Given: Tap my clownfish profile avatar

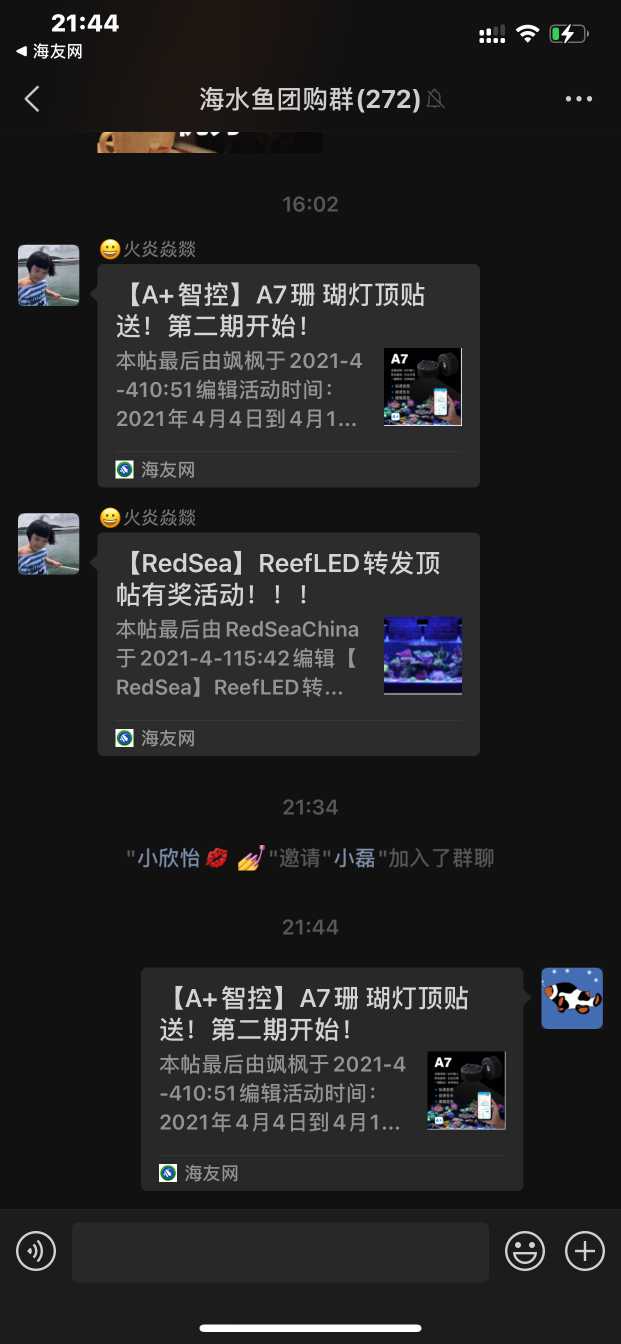Looking at the screenshot, I should pos(572,998).
